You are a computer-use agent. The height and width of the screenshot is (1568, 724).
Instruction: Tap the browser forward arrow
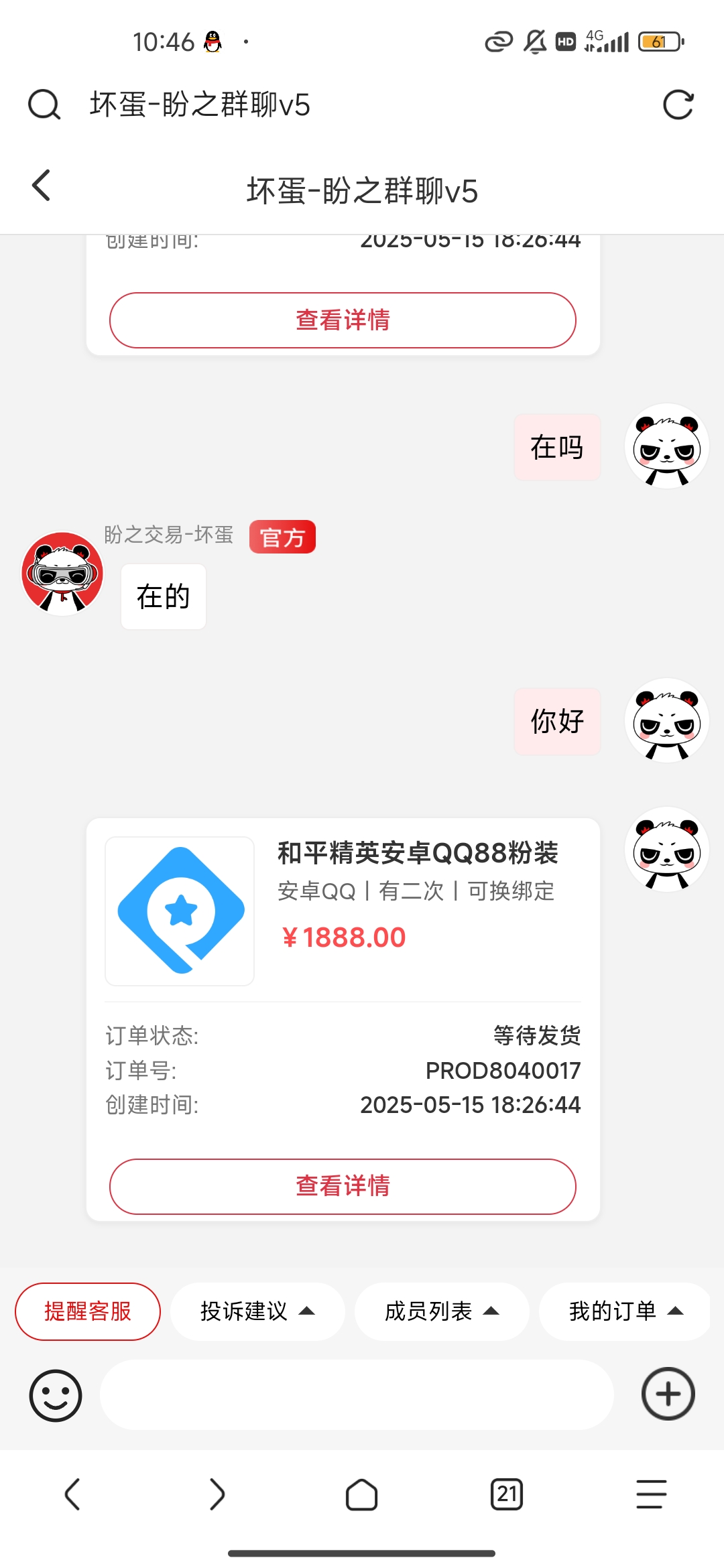217,1494
